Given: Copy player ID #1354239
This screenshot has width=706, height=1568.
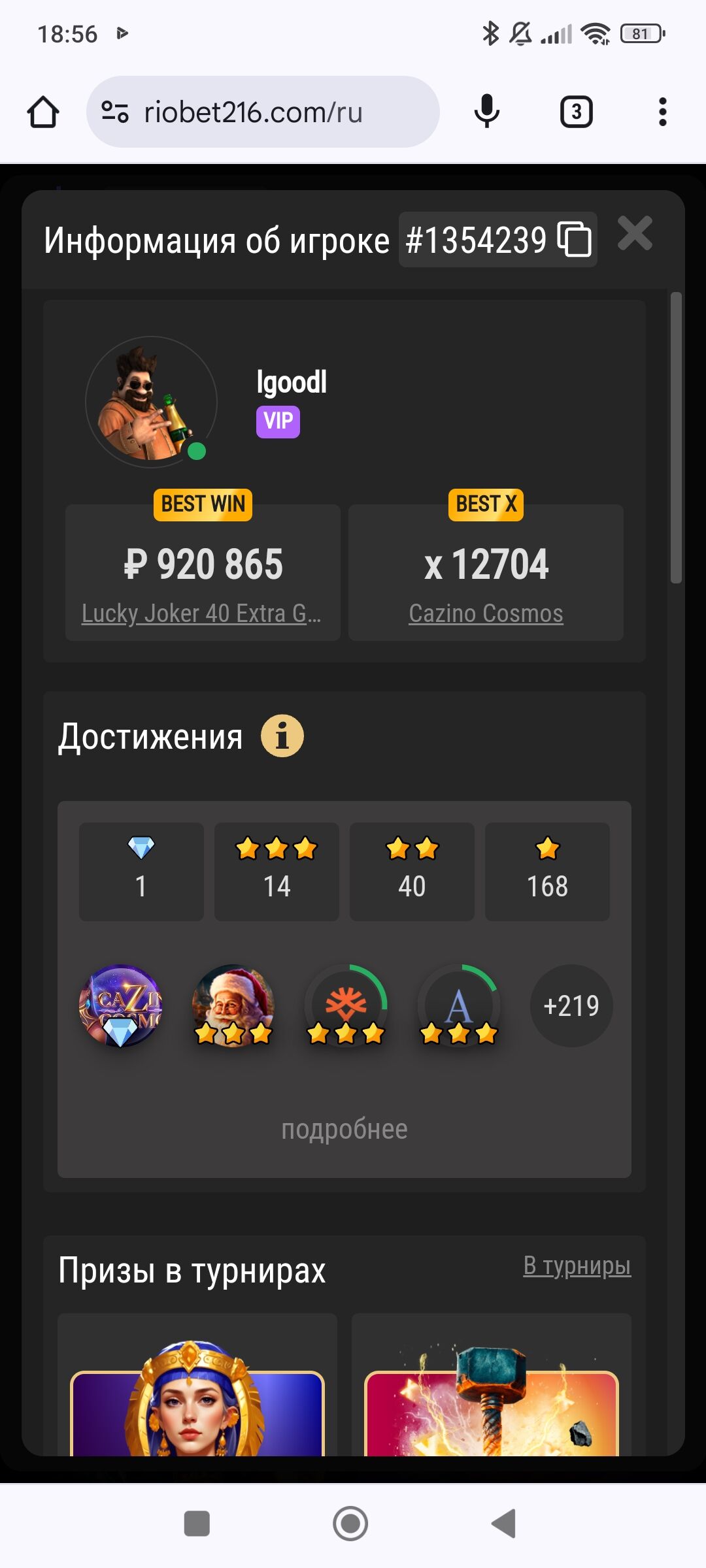Looking at the screenshot, I should [x=575, y=239].
